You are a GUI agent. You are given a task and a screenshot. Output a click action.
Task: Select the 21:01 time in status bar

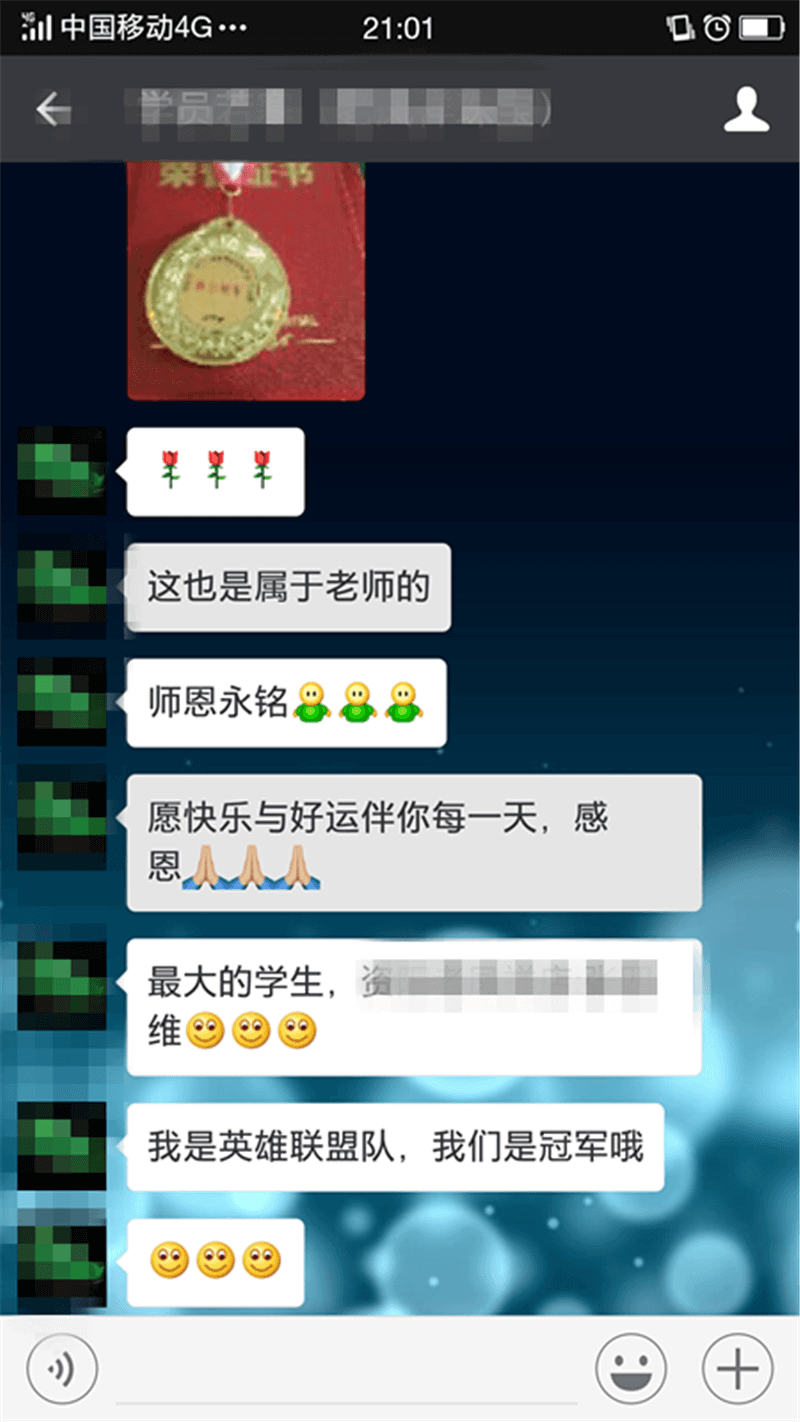(400, 27)
